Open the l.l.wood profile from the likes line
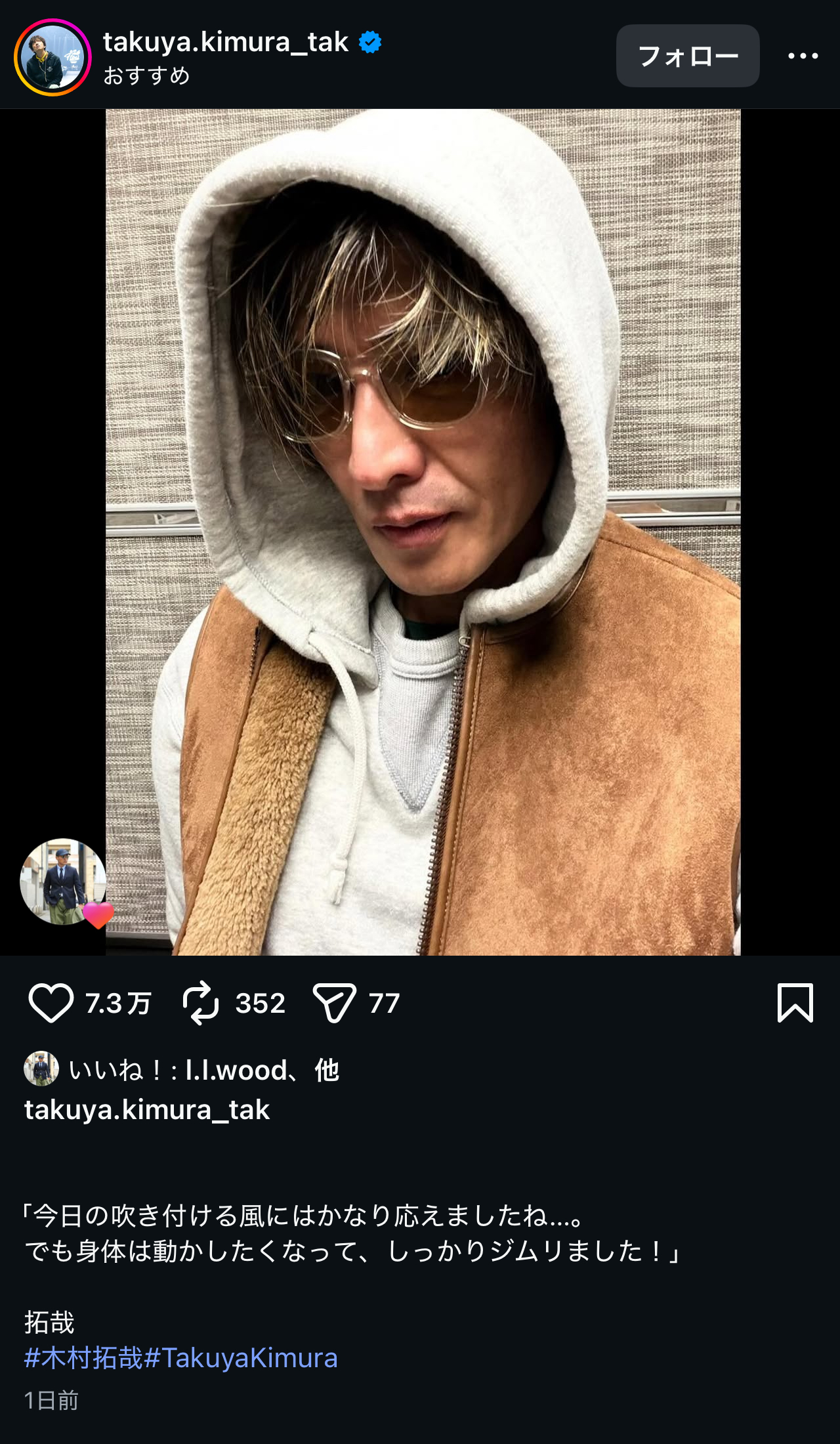Image resolution: width=840 pixels, height=1444 pixels. click(236, 1071)
